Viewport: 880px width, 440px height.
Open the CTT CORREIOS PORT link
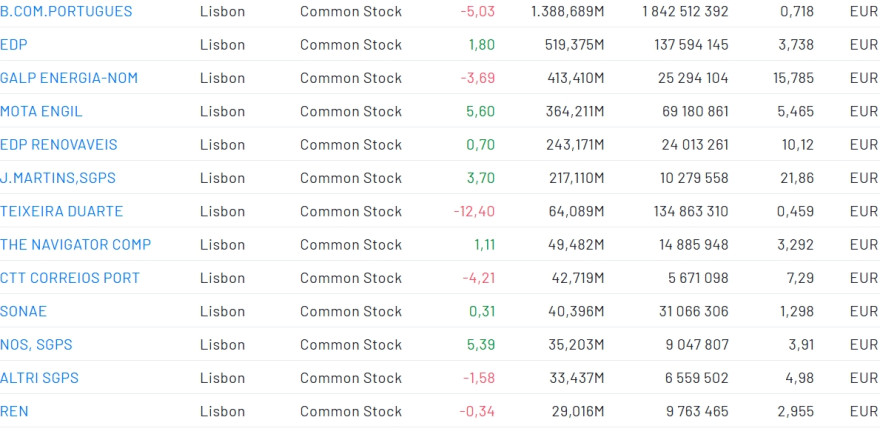[70, 278]
